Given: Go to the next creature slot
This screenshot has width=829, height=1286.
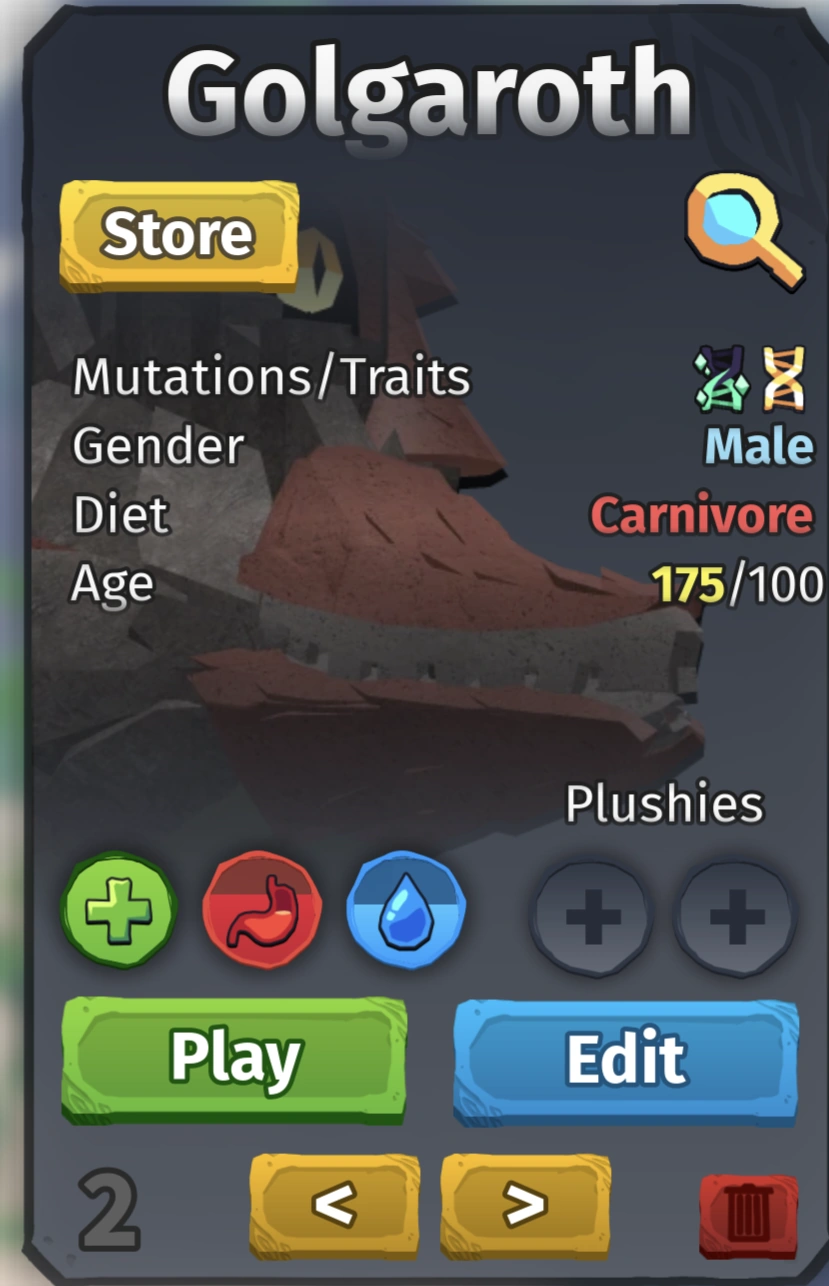Looking at the screenshot, I should [x=525, y=1204].
